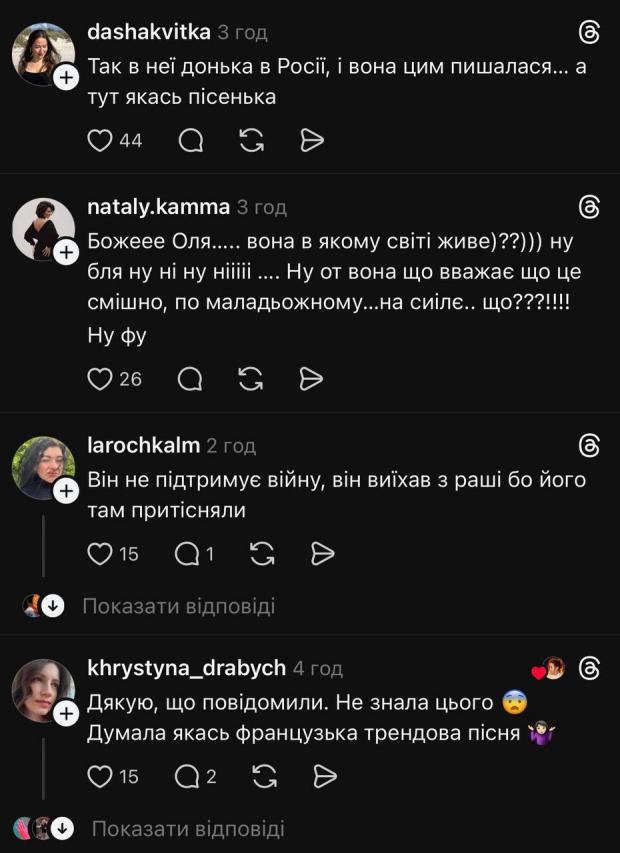The image size is (620, 853).
Task: Show replies under larochkalm's comment
Action: pyautogui.click(x=178, y=606)
